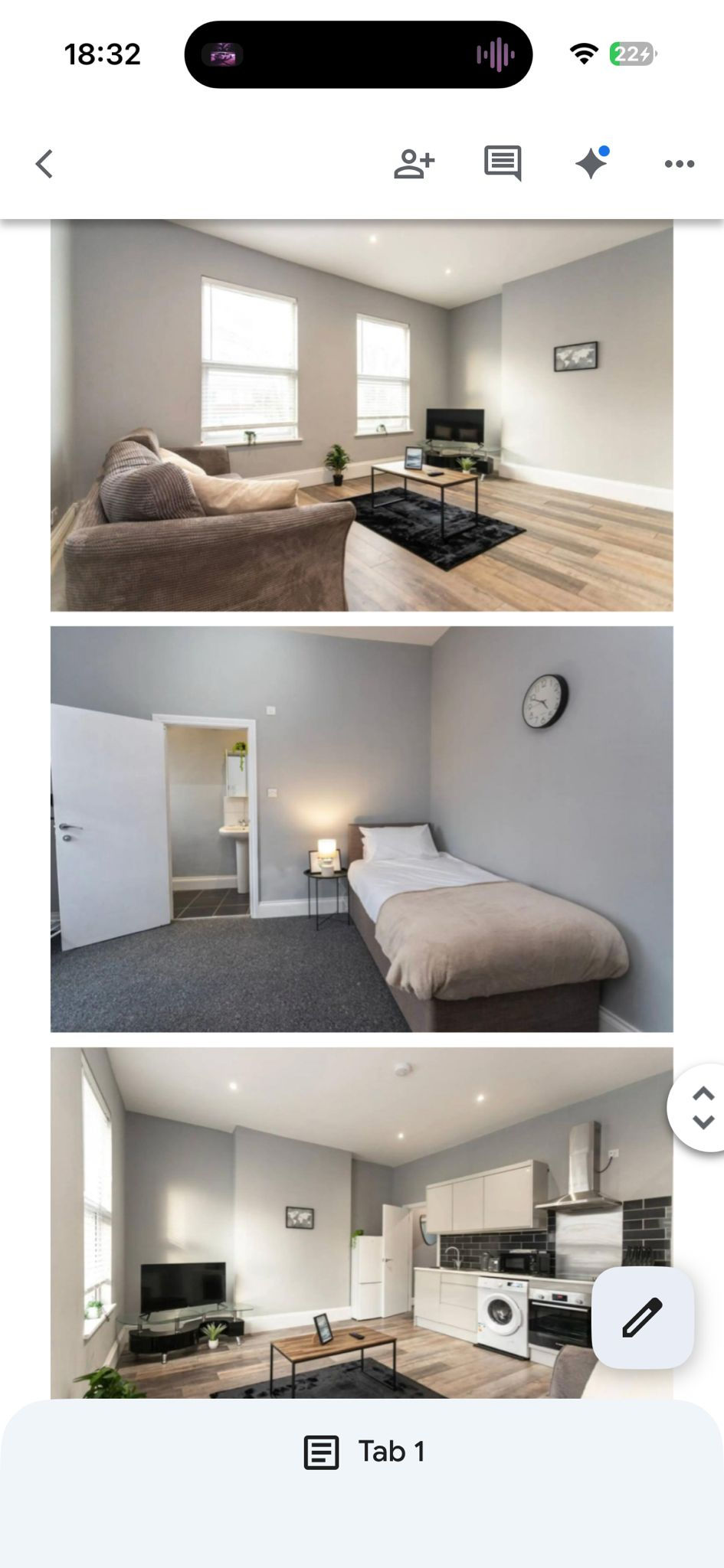Open the three-dot overflow menu
724x1568 pixels.
coord(679,164)
